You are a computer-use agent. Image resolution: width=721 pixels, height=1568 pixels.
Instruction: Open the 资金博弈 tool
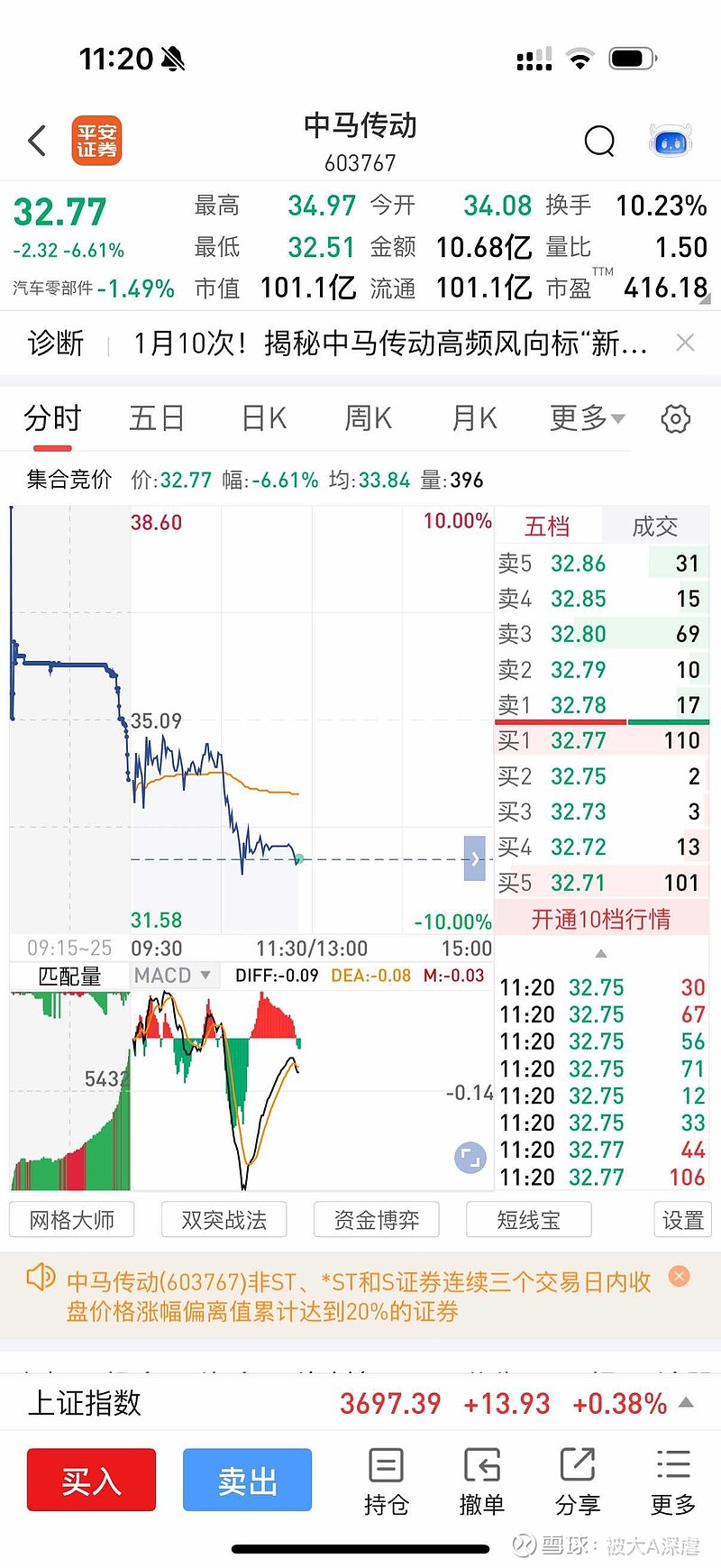[x=377, y=1220]
